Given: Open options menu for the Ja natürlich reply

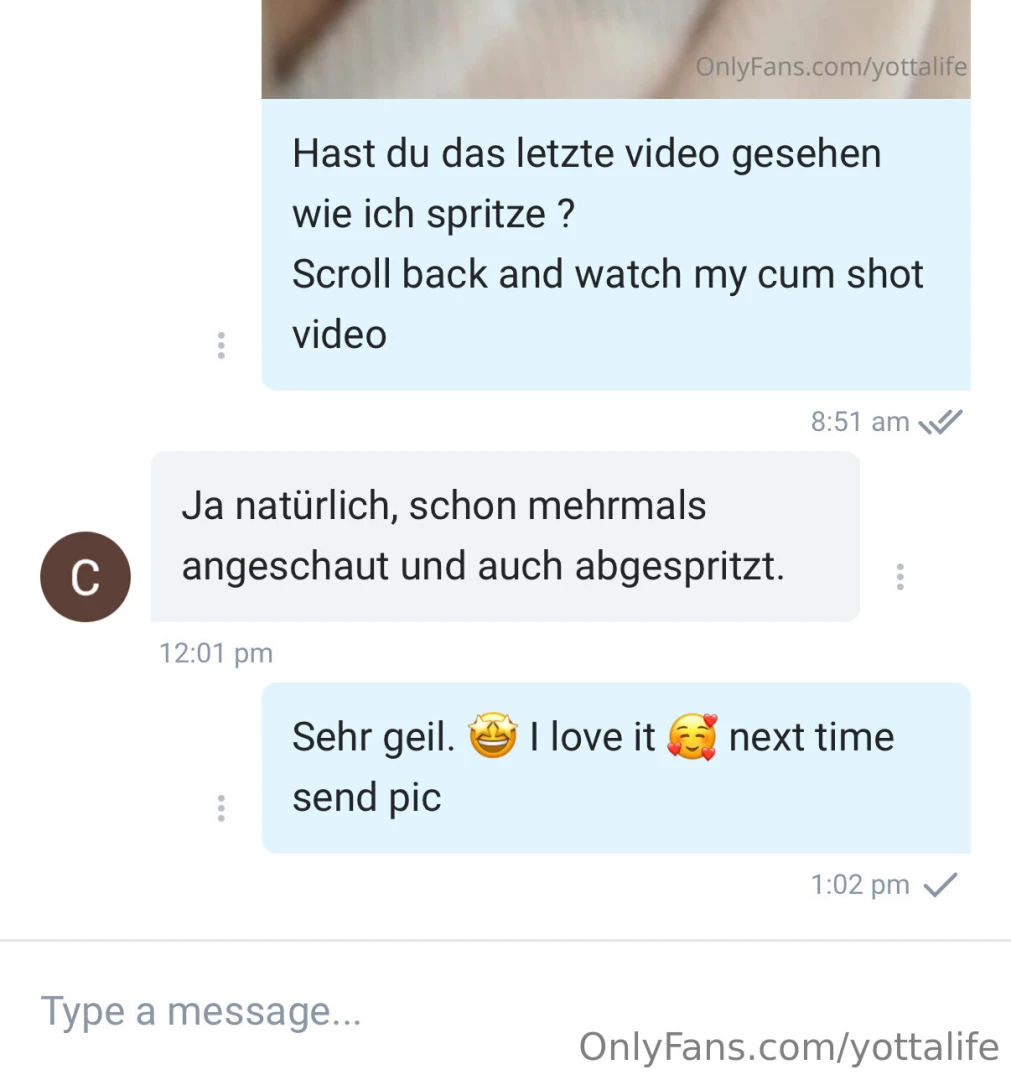Looking at the screenshot, I should tap(899, 577).
